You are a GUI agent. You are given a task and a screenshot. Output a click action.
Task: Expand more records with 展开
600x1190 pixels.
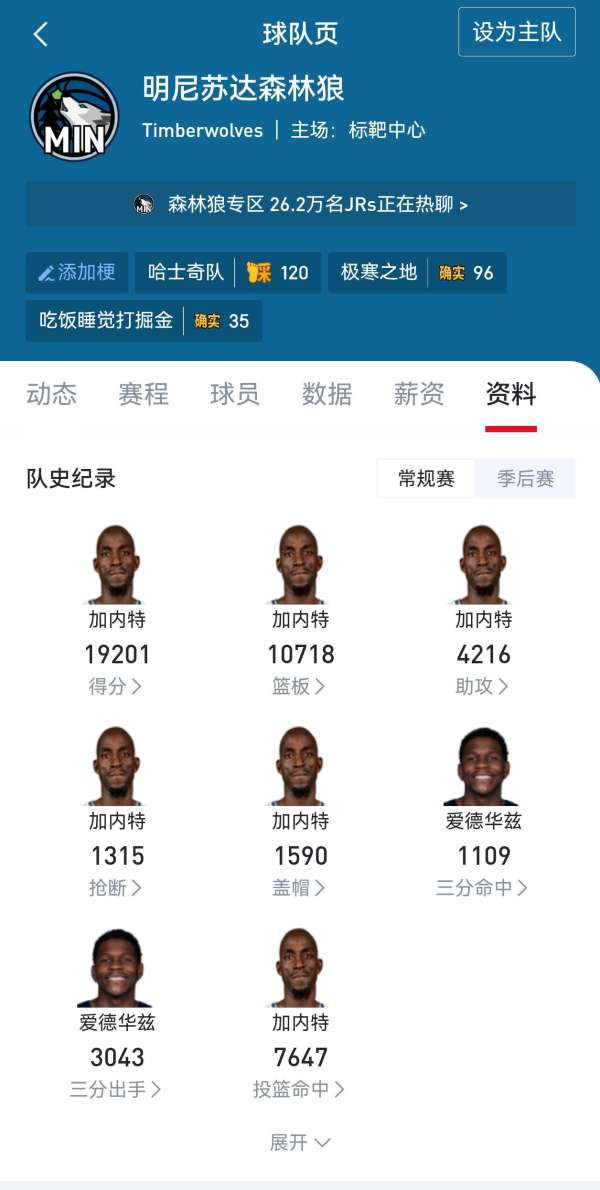coord(299,1142)
